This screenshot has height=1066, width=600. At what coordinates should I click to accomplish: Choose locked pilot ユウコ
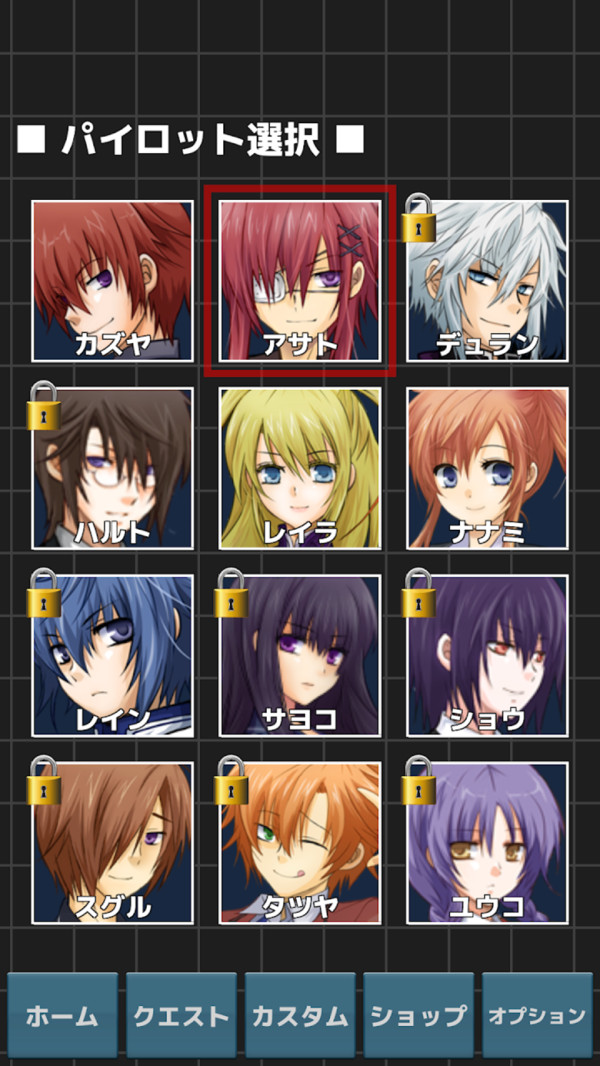click(487, 842)
